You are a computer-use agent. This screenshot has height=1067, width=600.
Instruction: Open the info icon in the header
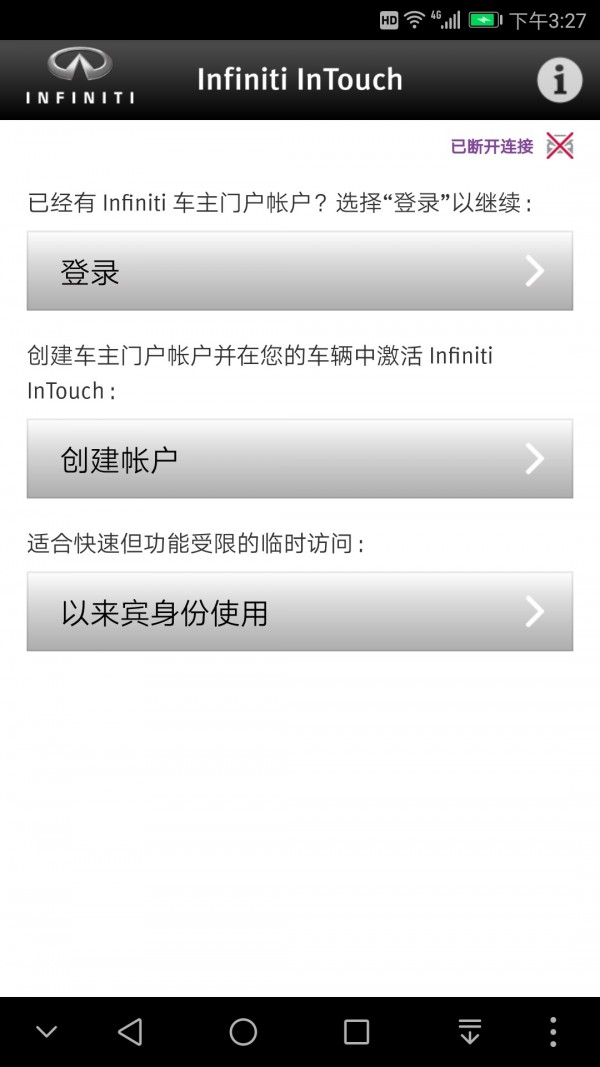click(x=559, y=80)
